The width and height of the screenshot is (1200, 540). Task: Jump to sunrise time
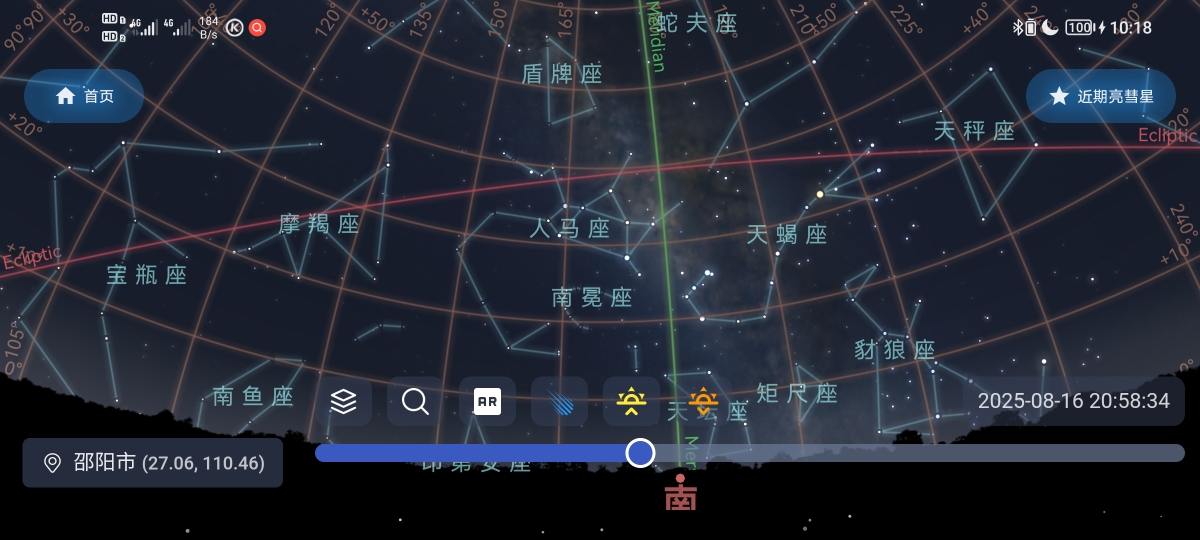click(x=631, y=401)
